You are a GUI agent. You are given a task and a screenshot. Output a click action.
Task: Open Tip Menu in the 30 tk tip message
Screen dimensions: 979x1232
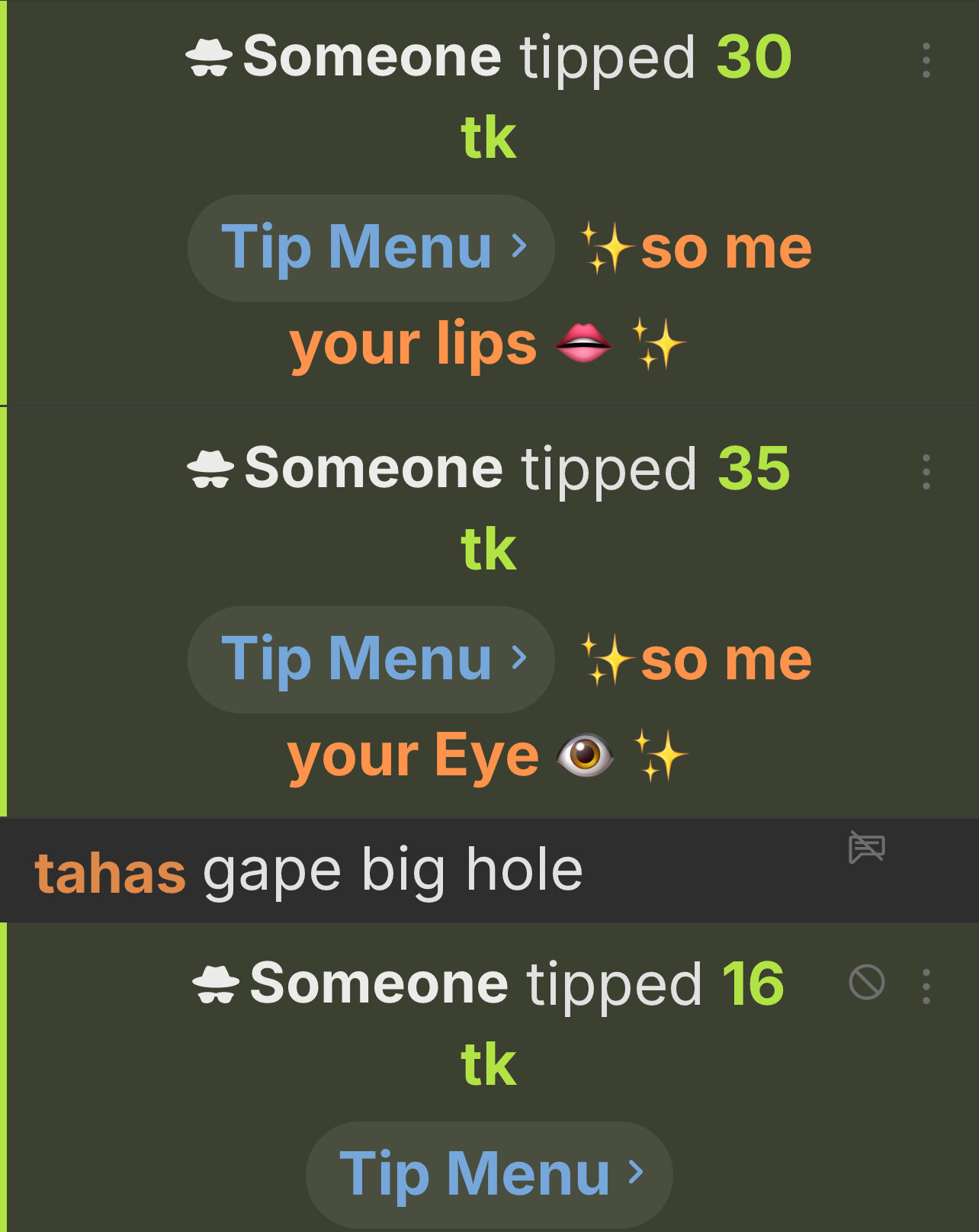(371, 248)
